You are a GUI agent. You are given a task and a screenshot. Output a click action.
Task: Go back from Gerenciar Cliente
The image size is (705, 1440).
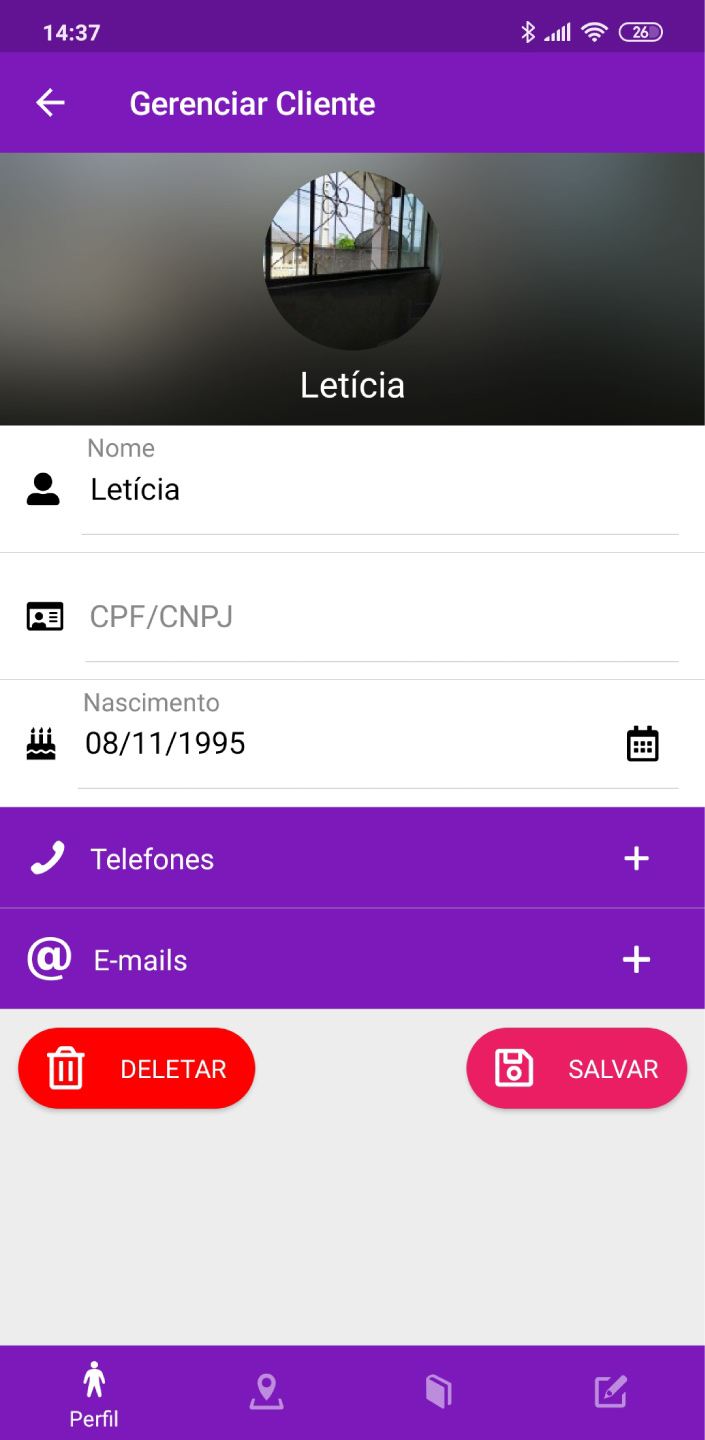tap(50, 103)
